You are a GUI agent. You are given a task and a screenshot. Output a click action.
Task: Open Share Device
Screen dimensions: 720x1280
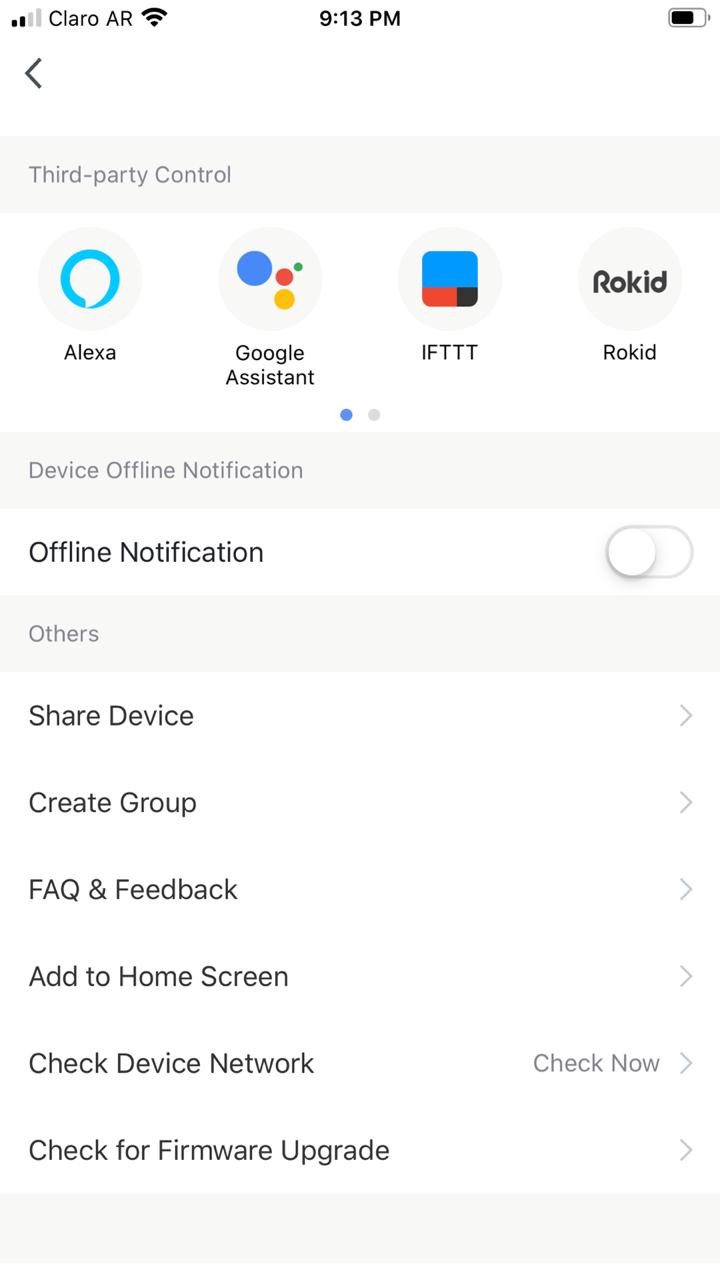tap(360, 715)
